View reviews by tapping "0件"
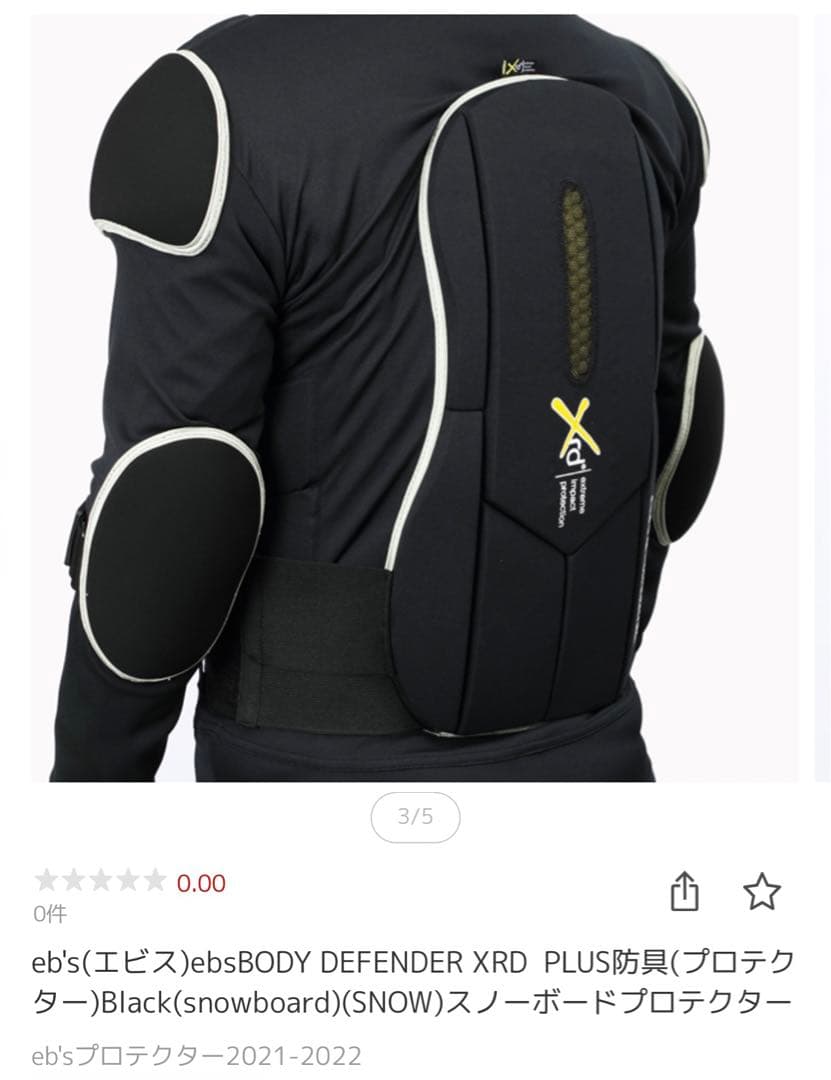The height and width of the screenshot is (1080, 831). click(x=50, y=912)
